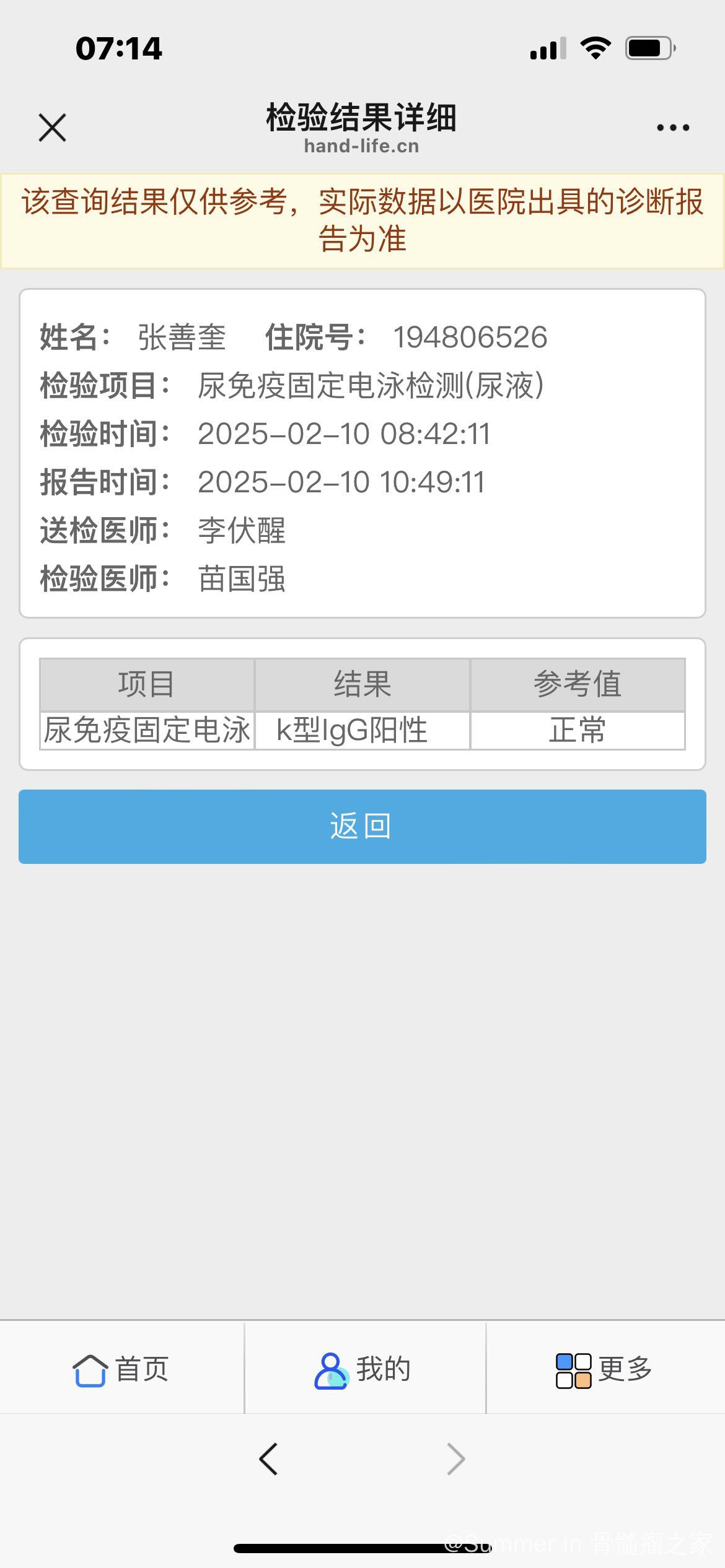The image size is (725, 1568).
Task: Open the 我的 tab
Action: click(363, 1369)
